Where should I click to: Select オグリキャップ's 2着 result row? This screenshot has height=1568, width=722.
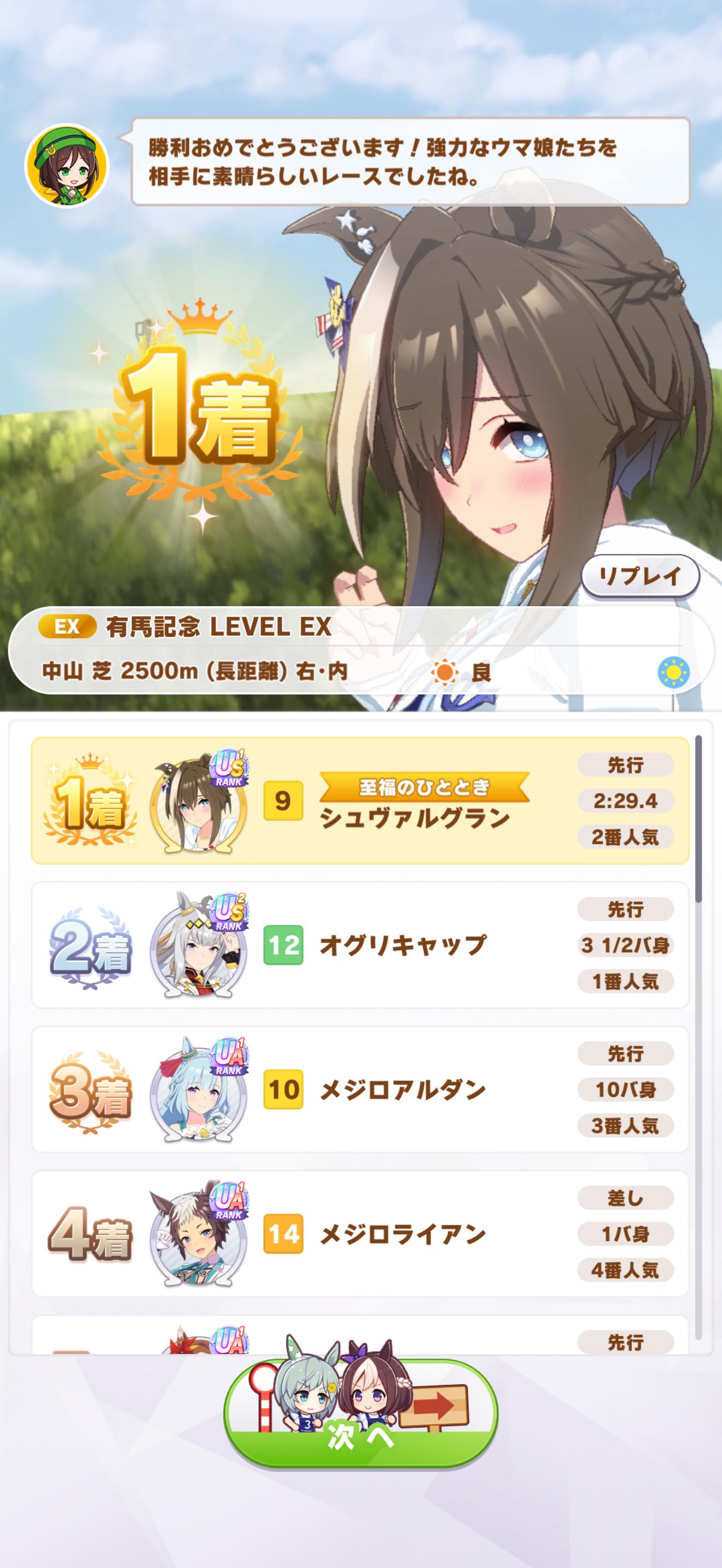[x=360, y=945]
